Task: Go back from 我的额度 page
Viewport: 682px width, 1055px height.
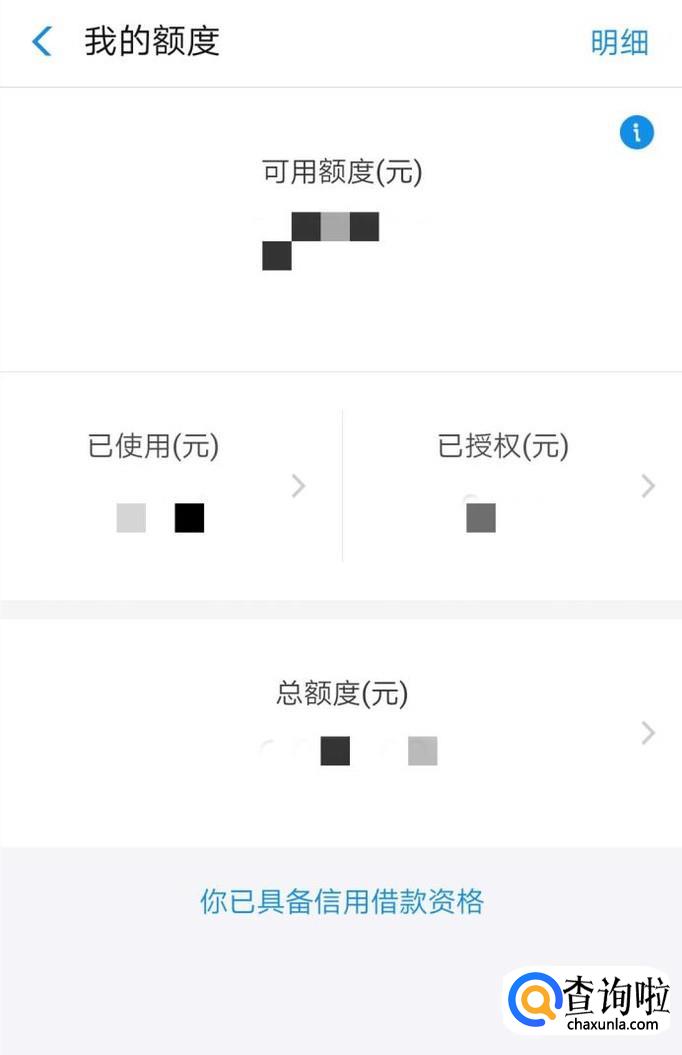Action: [x=42, y=42]
